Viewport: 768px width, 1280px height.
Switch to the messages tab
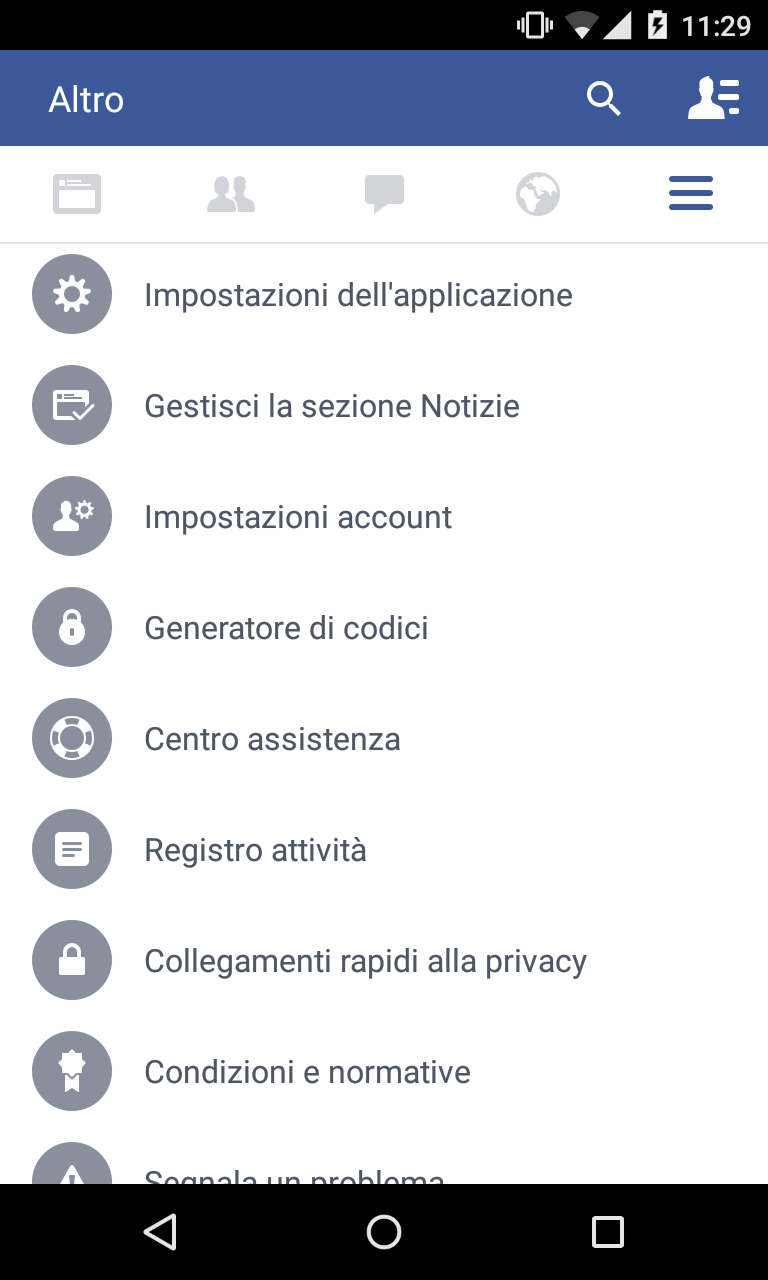click(x=384, y=194)
